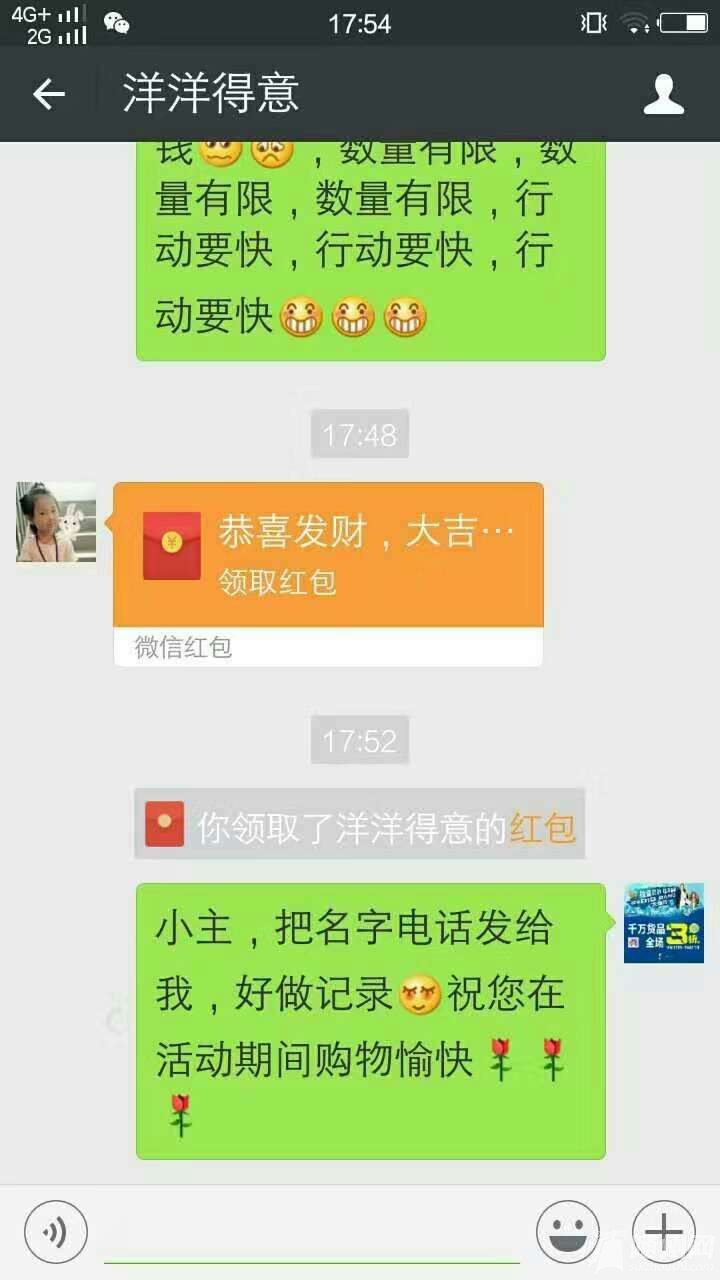Switch to voice message input
Image resolution: width=720 pixels, height=1280 pixels.
click(x=55, y=1231)
